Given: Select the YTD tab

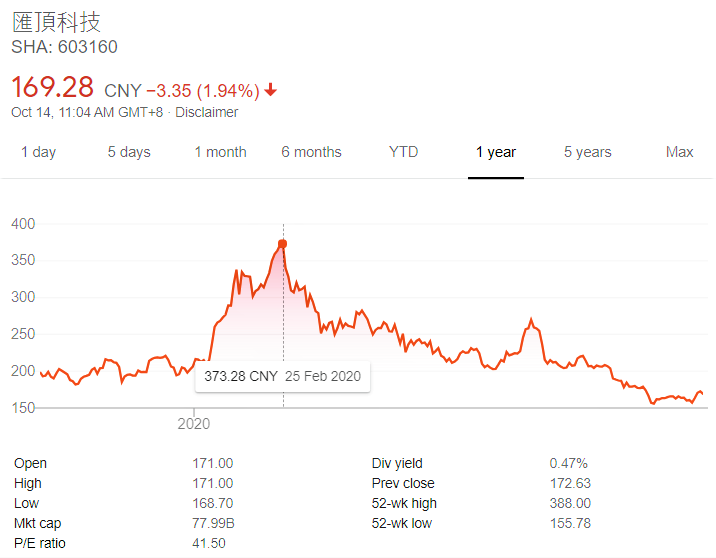Looking at the screenshot, I should pos(403,152).
